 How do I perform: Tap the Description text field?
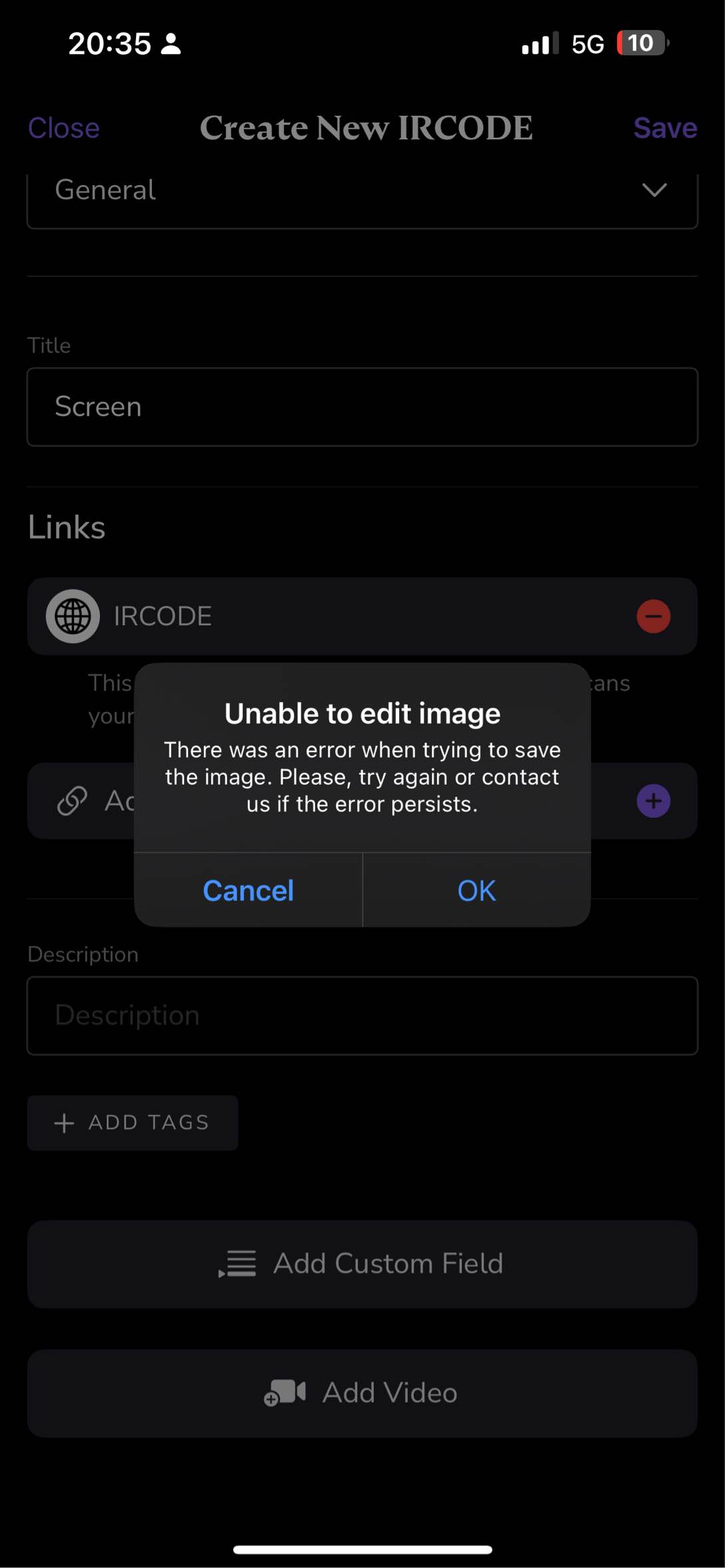pyautogui.click(x=362, y=1016)
